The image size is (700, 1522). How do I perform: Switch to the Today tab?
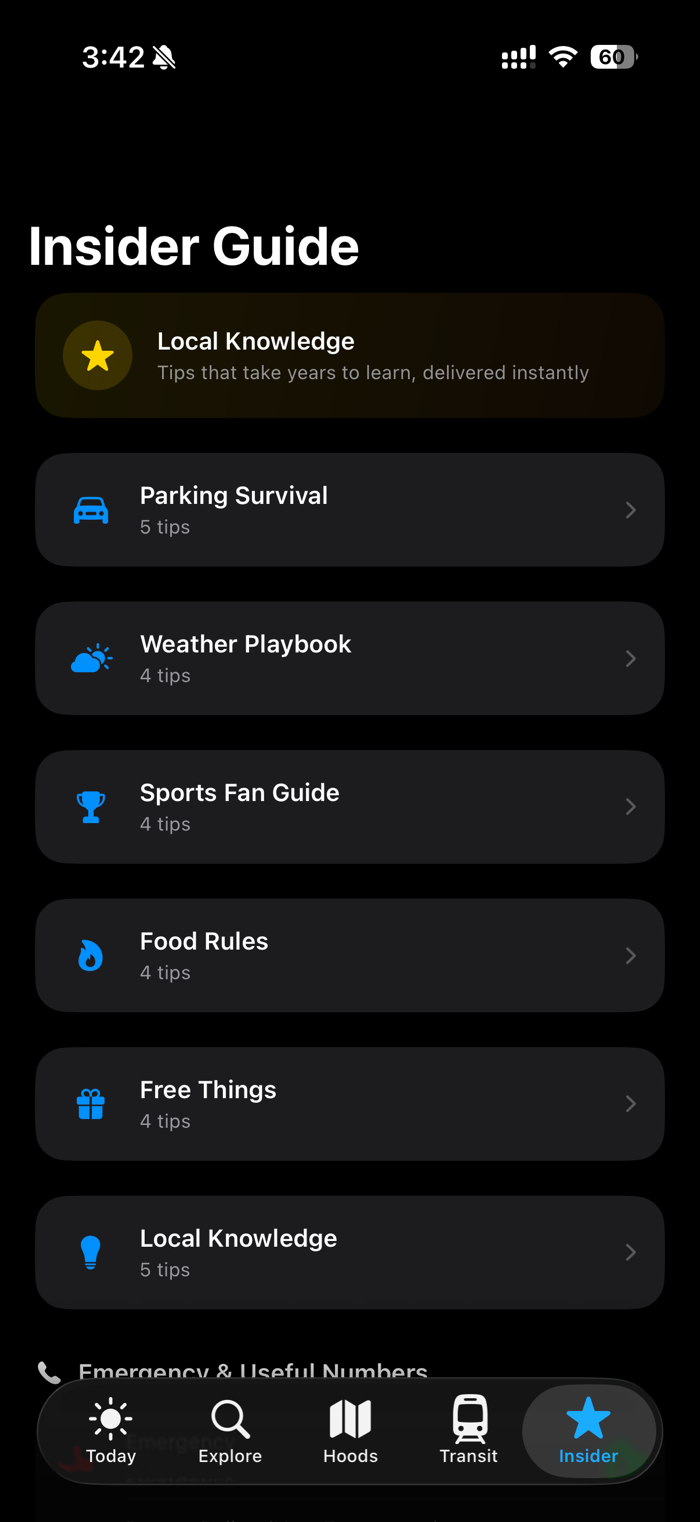pyautogui.click(x=111, y=1431)
